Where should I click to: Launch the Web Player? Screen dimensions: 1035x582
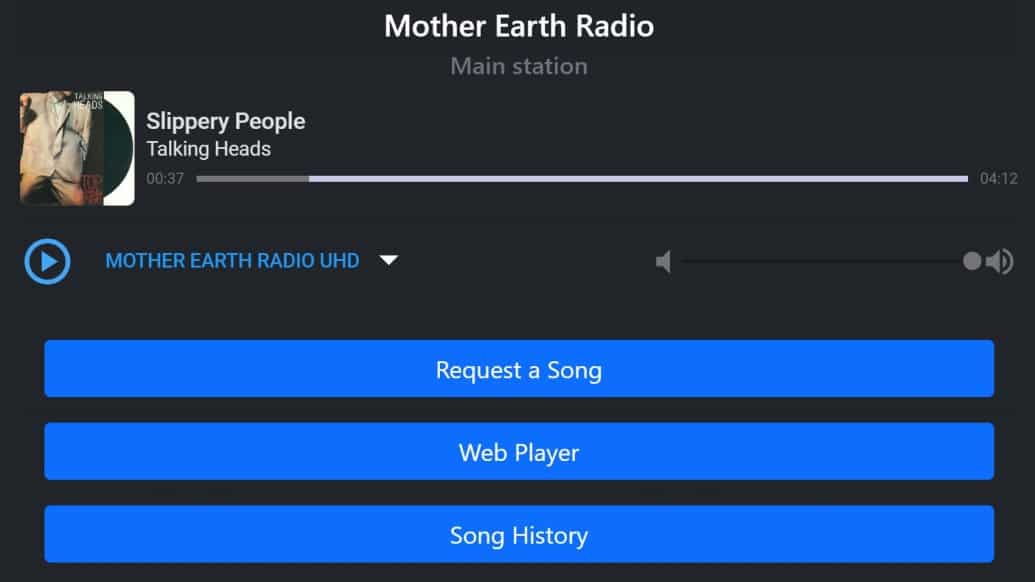click(x=518, y=452)
